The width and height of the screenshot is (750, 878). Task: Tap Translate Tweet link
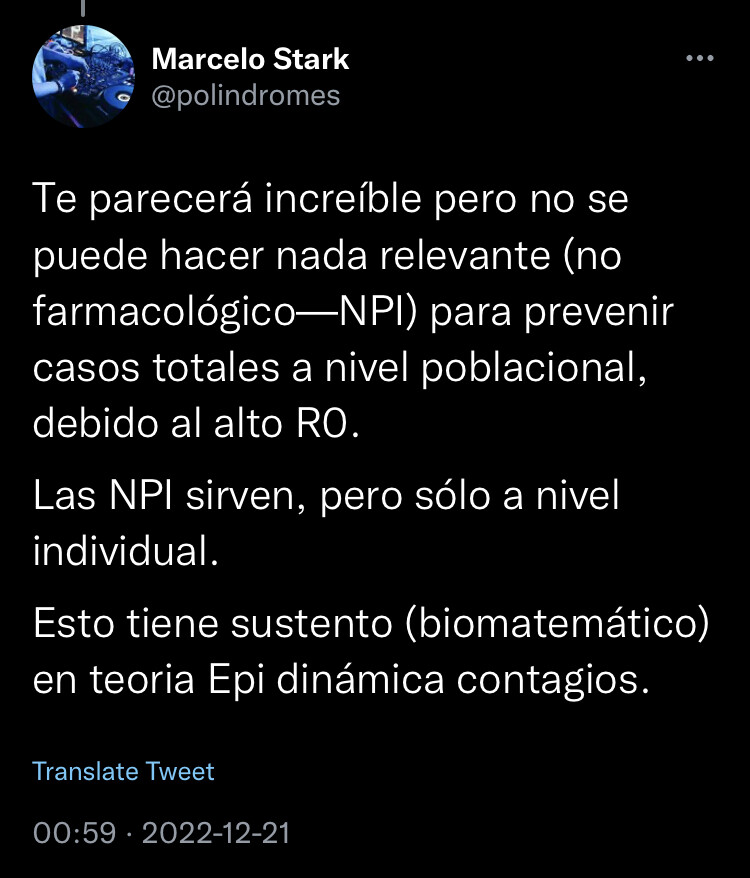point(123,771)
